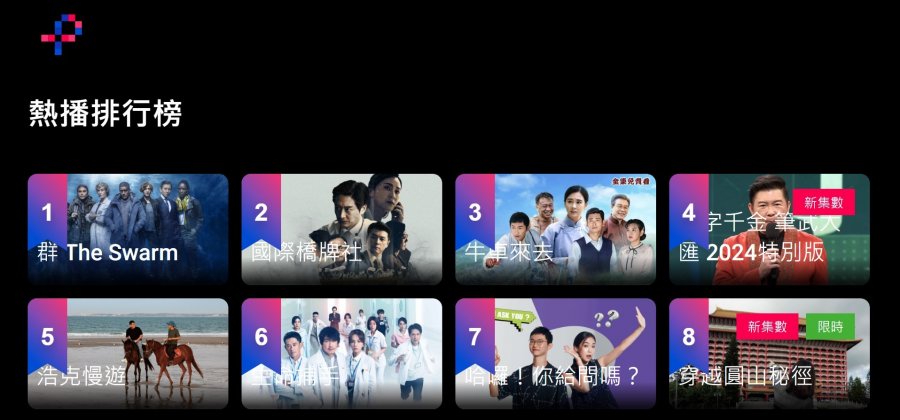Viewport: 900px width, 420px height.
Task: Select the rank 3 show 牛車來去
Action: (x=556, y=230)
